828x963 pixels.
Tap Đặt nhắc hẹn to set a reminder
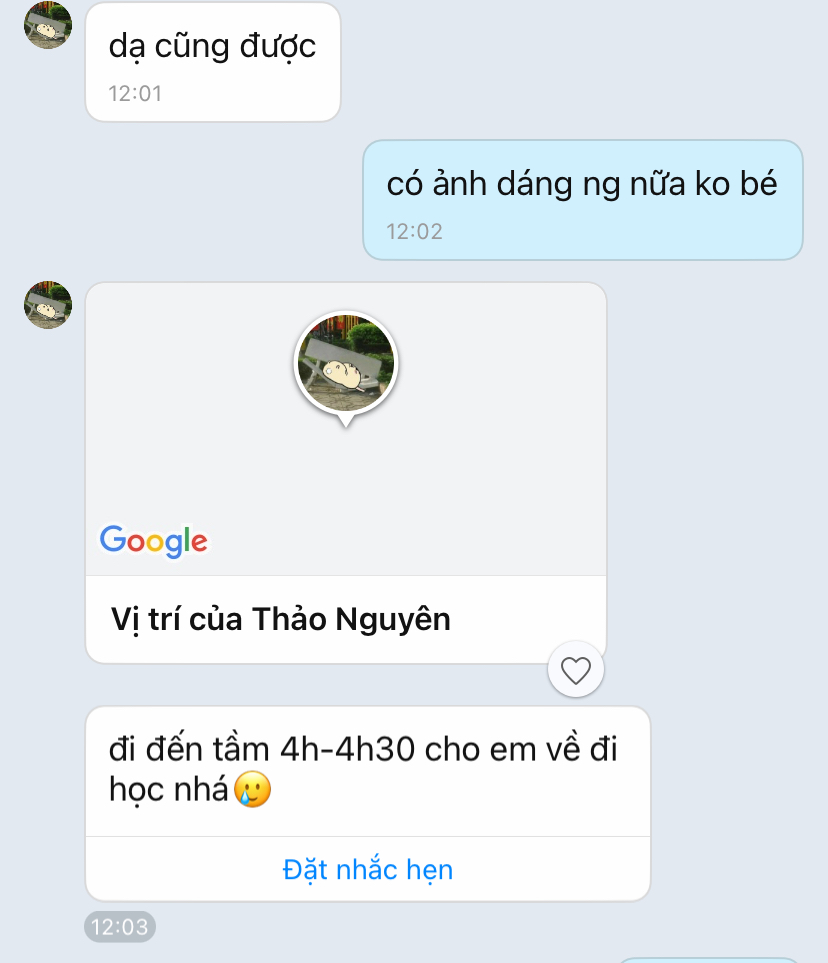pyautogui.click(x=368, y=869)
